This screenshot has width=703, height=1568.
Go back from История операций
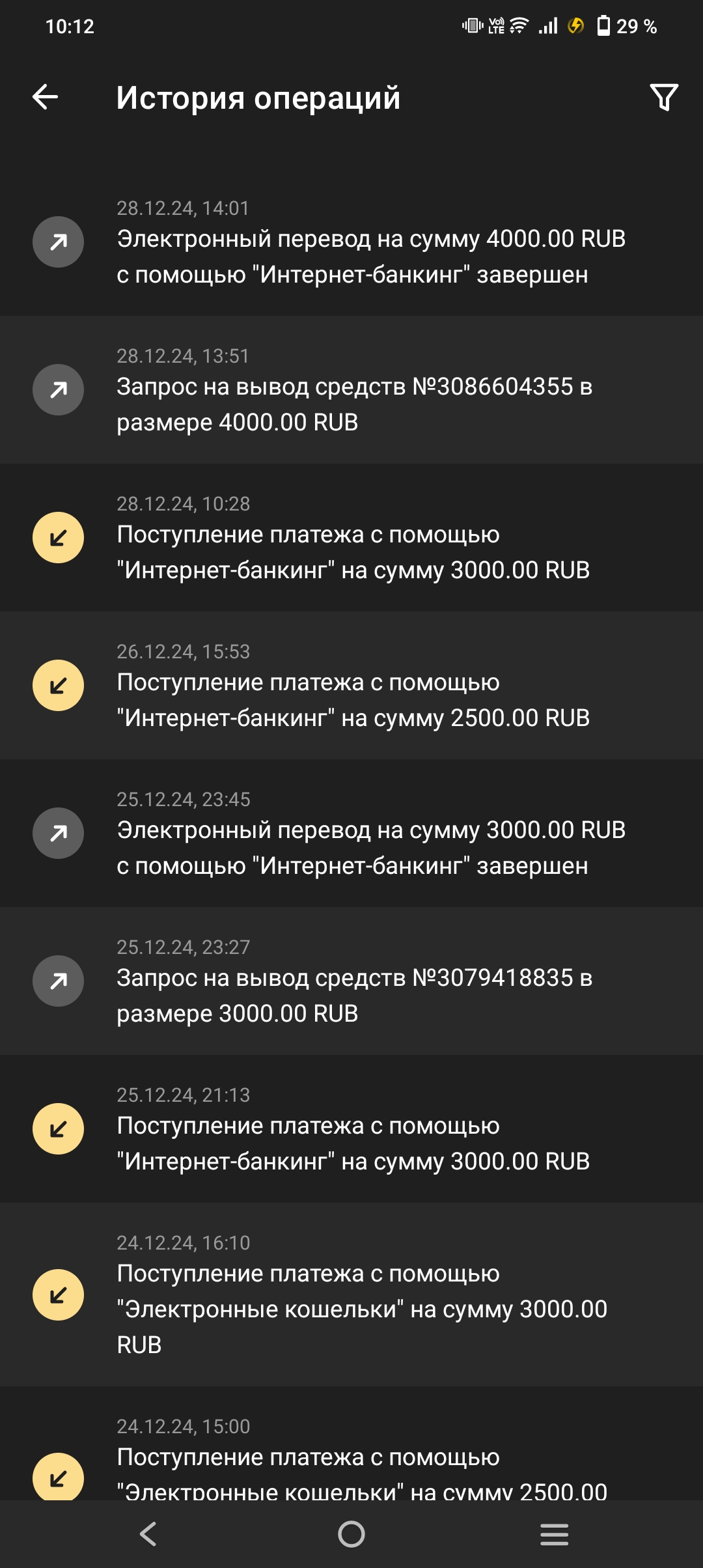coord(46,98)
